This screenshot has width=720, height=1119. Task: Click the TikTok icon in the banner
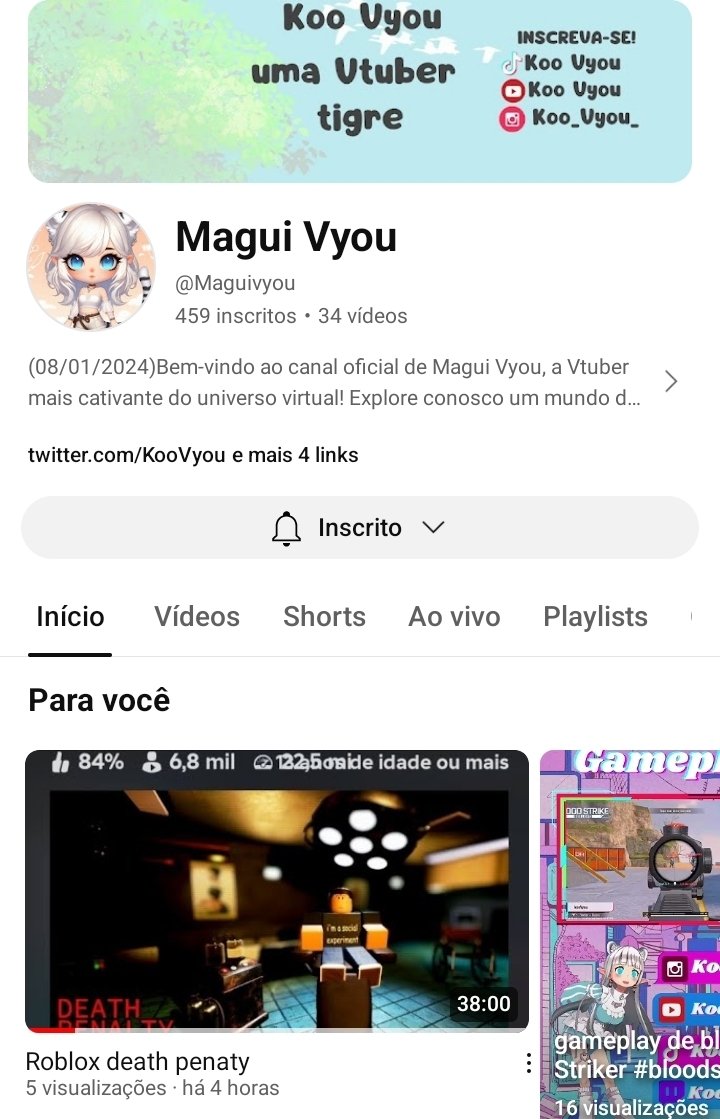click(514, 61)
